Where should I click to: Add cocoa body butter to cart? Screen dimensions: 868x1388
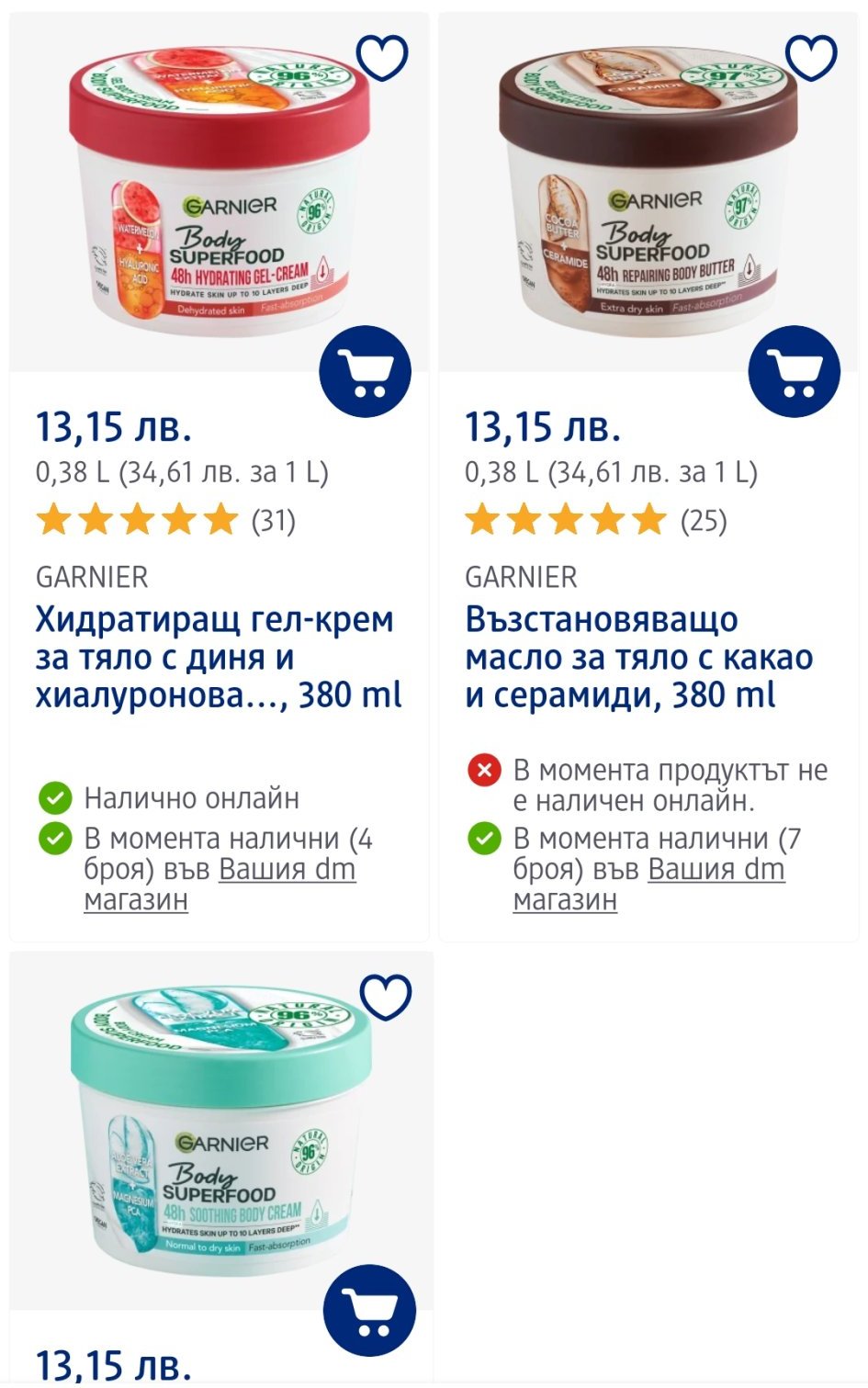(794, 372)
